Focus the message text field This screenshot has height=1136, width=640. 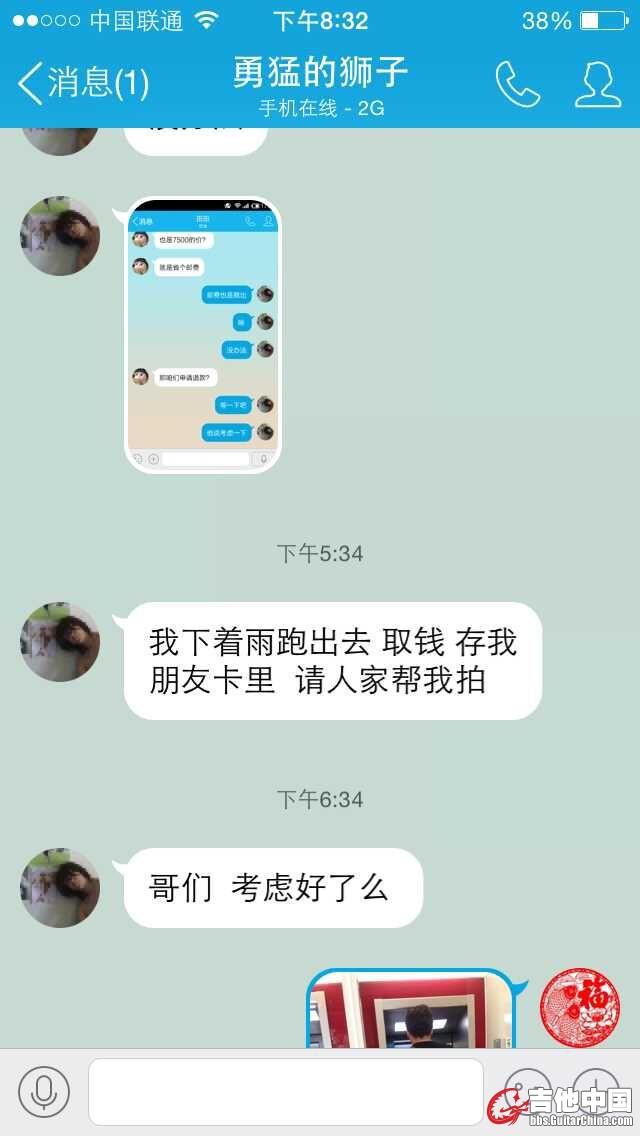coord(286,1092)
